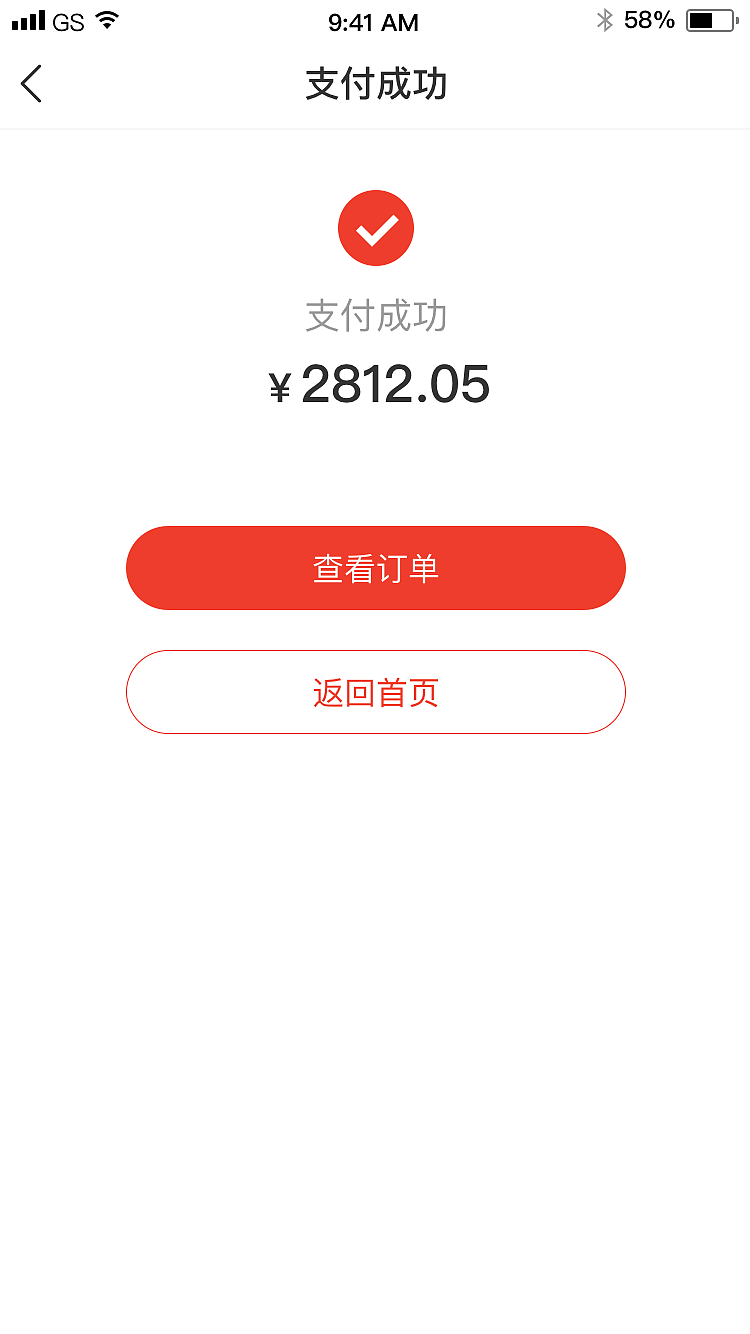Select 返回首页 to return home

click(375, 692)
